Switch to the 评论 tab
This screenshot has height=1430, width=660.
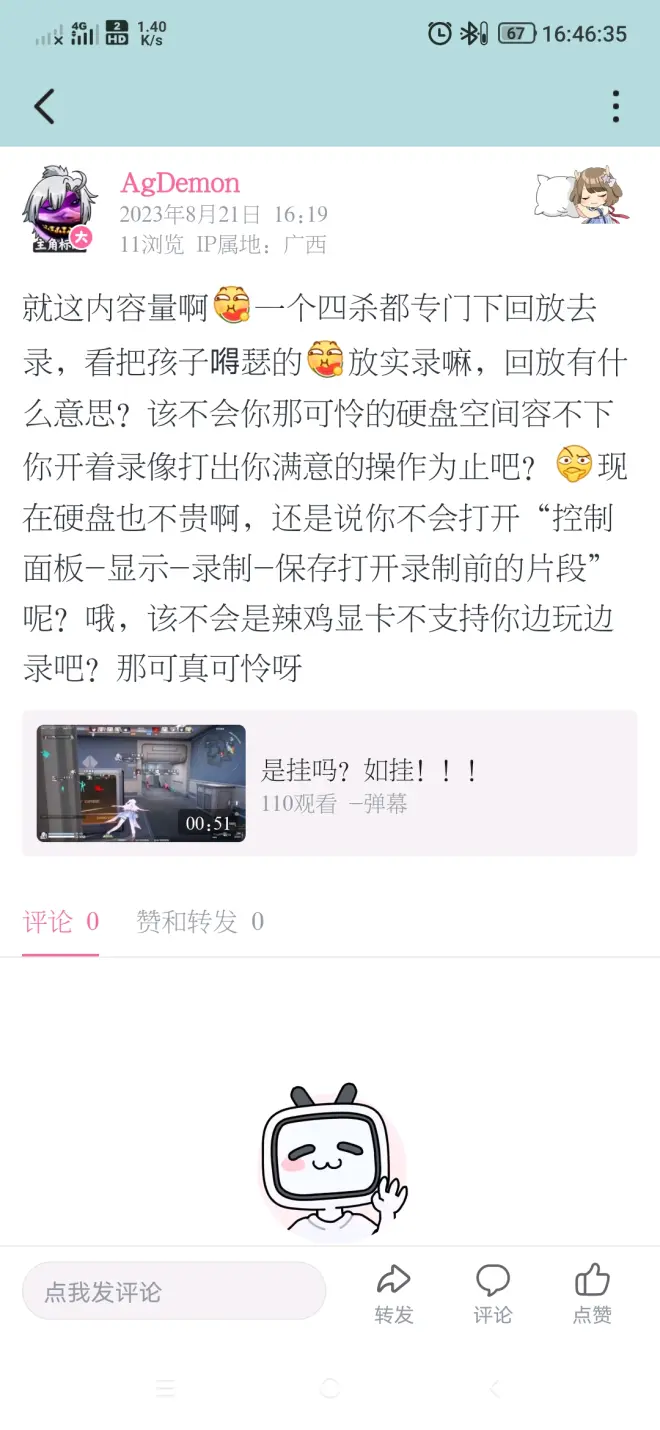[60, 922]
